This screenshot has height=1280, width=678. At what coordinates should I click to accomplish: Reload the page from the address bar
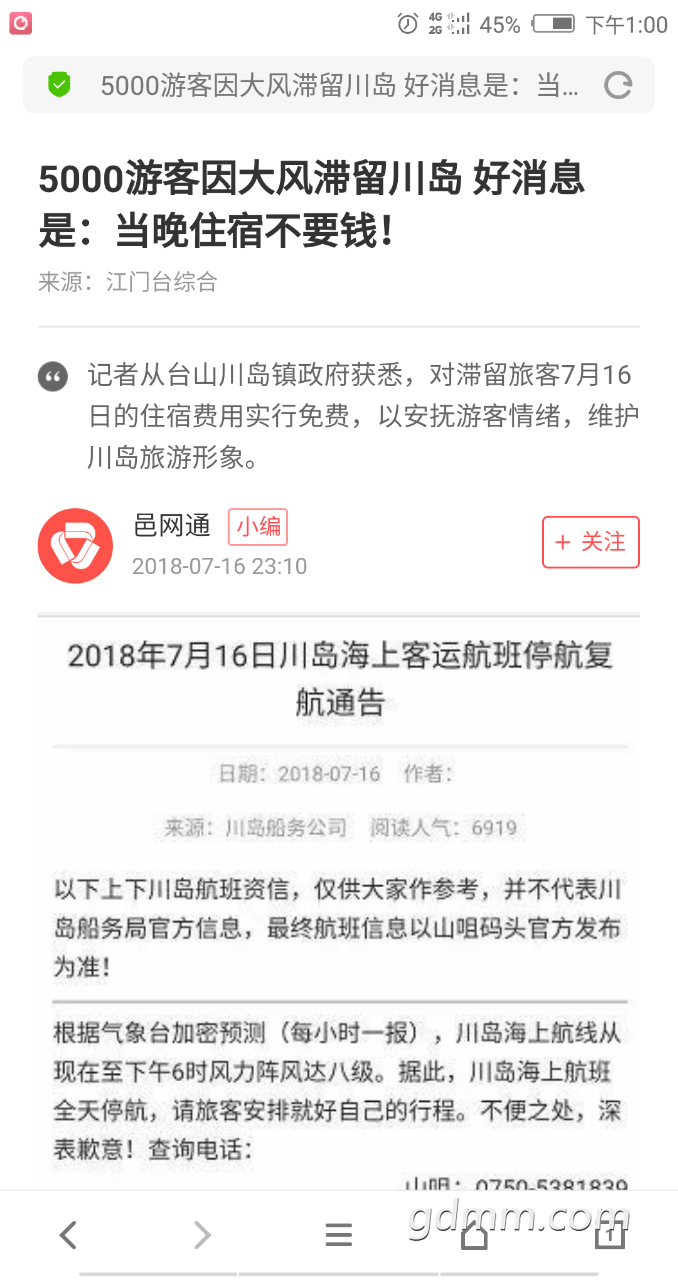pos(618,85)
